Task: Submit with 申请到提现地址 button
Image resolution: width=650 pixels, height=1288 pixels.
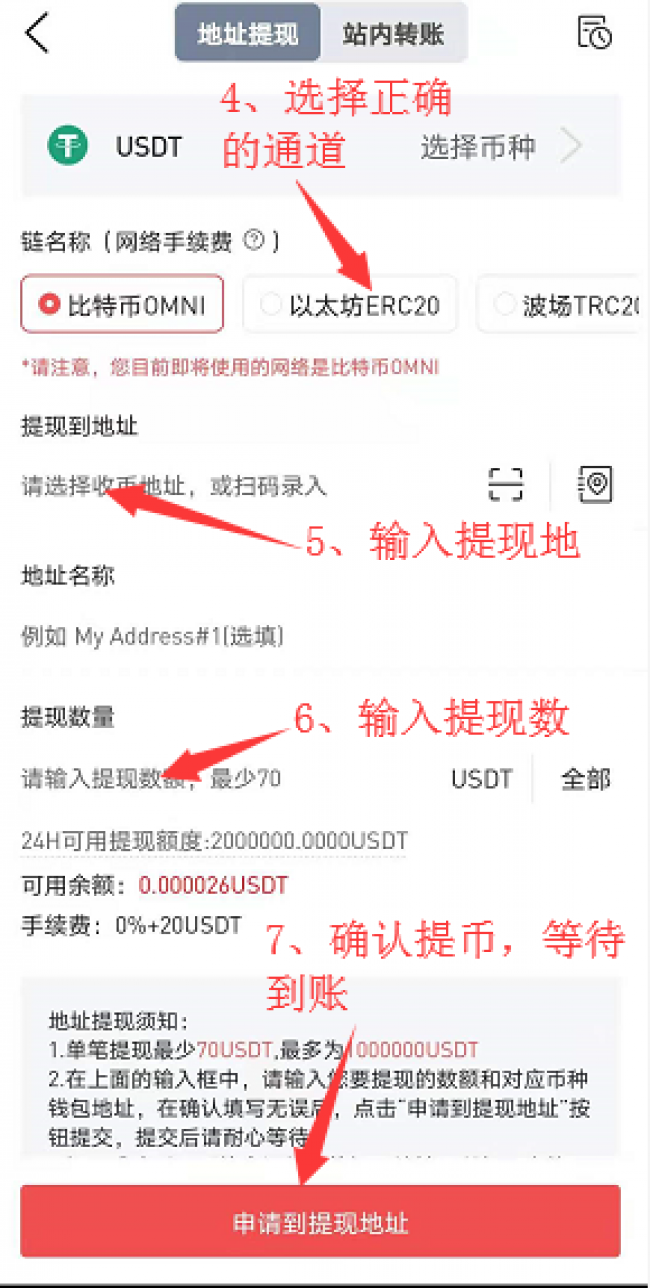Action: click(x=321, y=1223)
